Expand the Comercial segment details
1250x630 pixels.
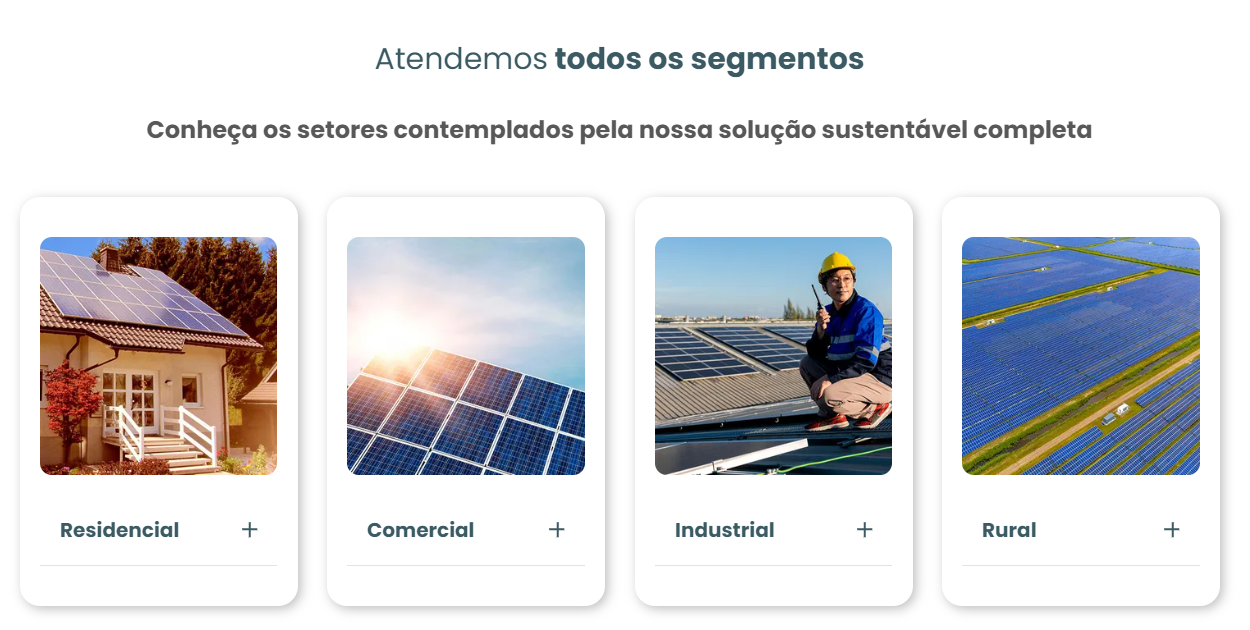tap(557, 530)
